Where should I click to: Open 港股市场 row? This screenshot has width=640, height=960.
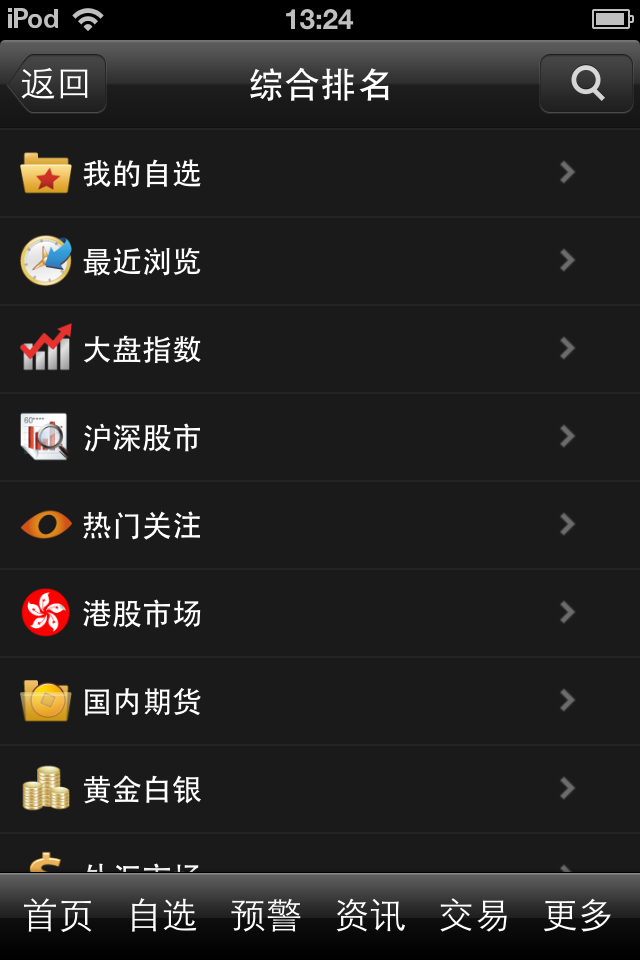tap(320, 614)
